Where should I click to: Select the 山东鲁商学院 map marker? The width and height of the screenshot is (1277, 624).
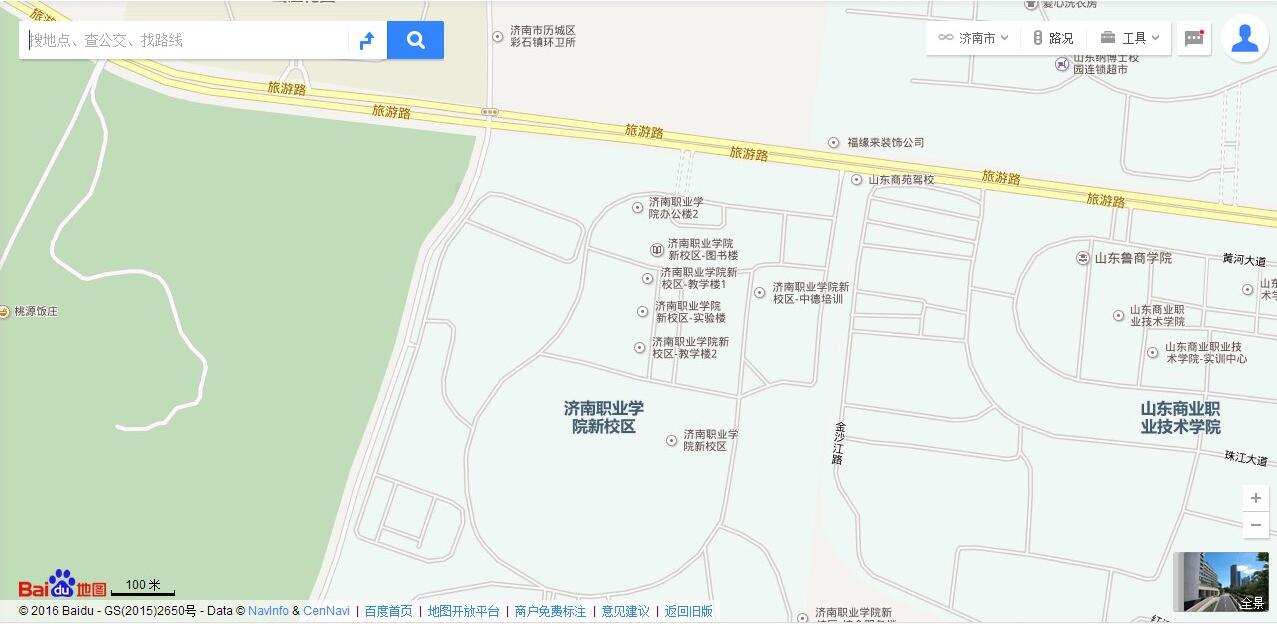(x=1082, y=258)
